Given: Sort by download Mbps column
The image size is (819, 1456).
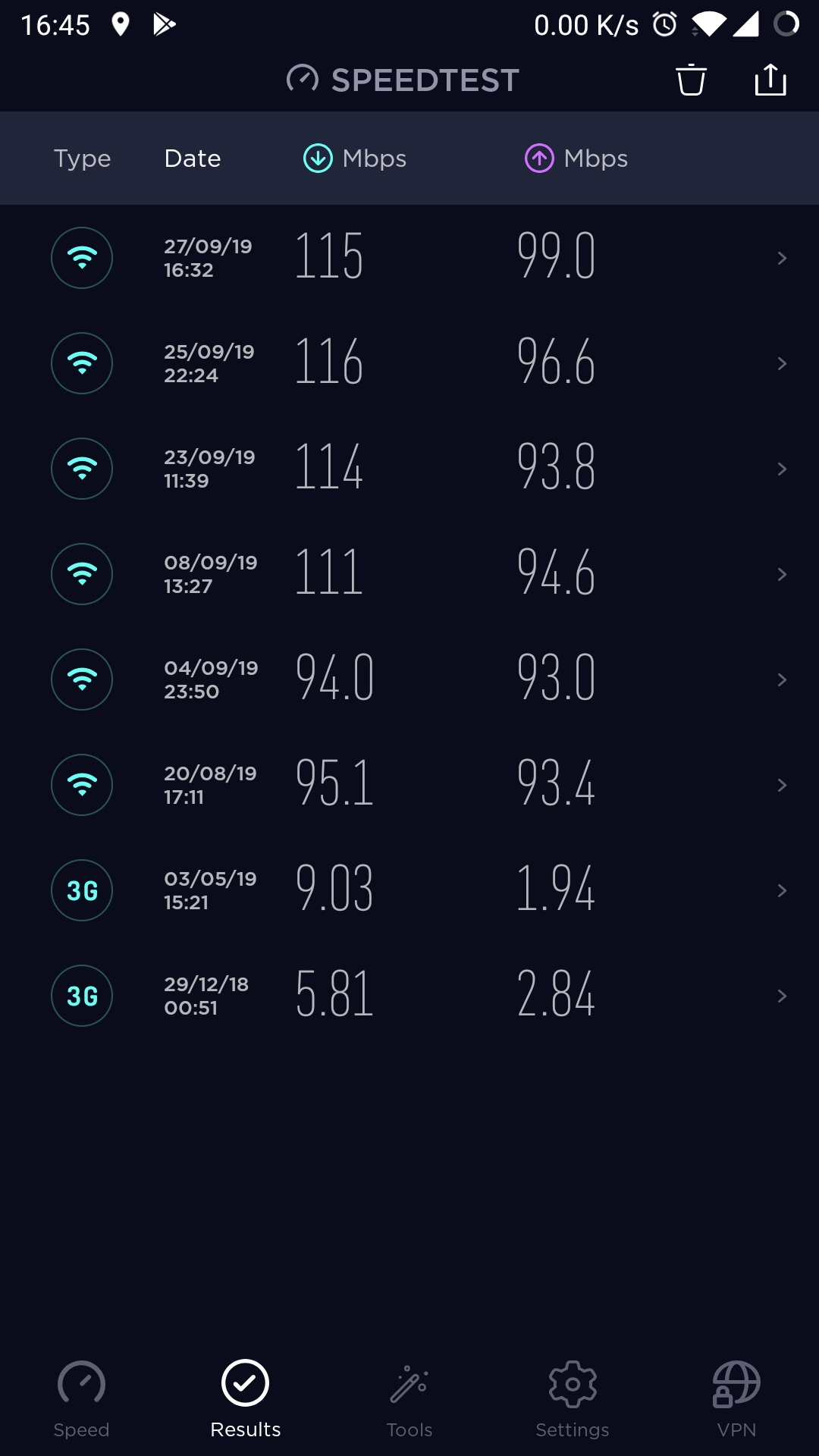Looking at the screenshot, I should point(355,158).
